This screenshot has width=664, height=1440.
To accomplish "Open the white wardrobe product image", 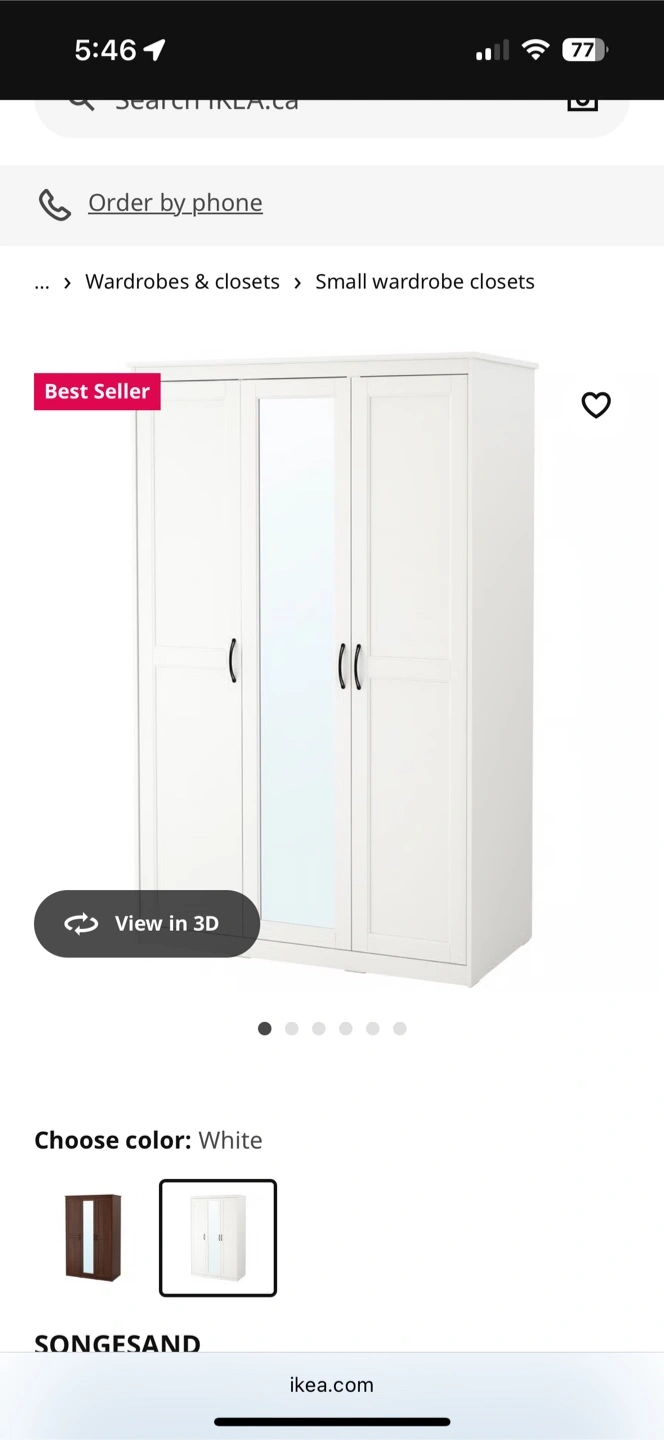I will [x=332, y=670].
